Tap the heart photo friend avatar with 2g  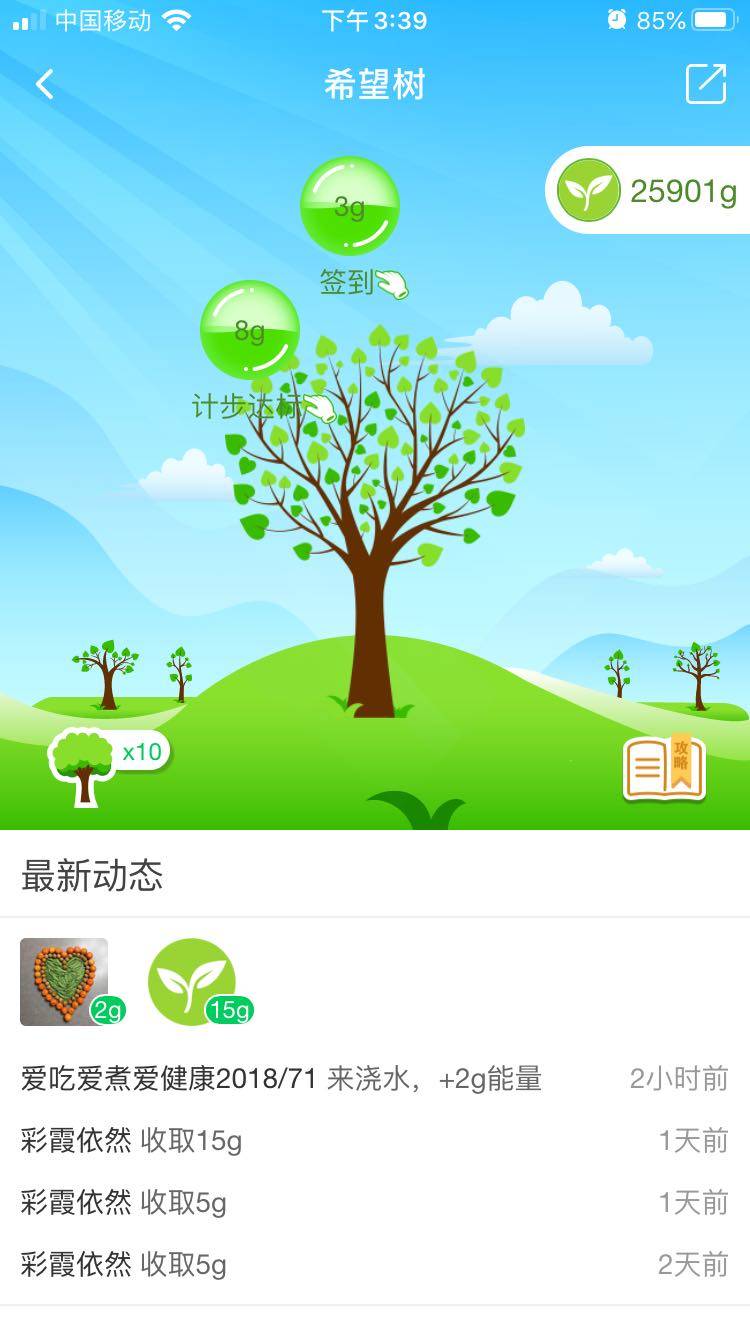[64, 981]
